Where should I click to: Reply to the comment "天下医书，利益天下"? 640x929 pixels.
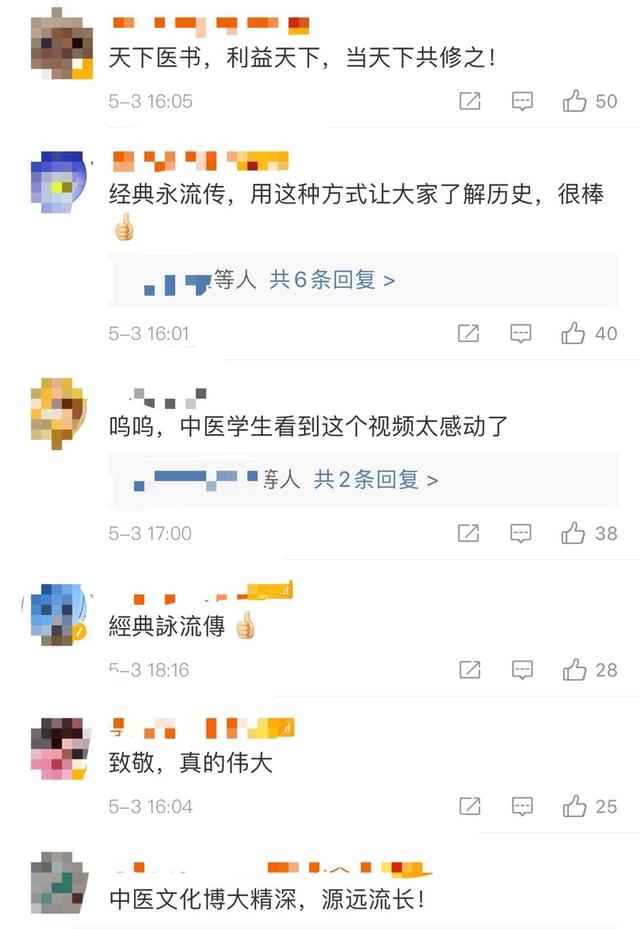521,101
